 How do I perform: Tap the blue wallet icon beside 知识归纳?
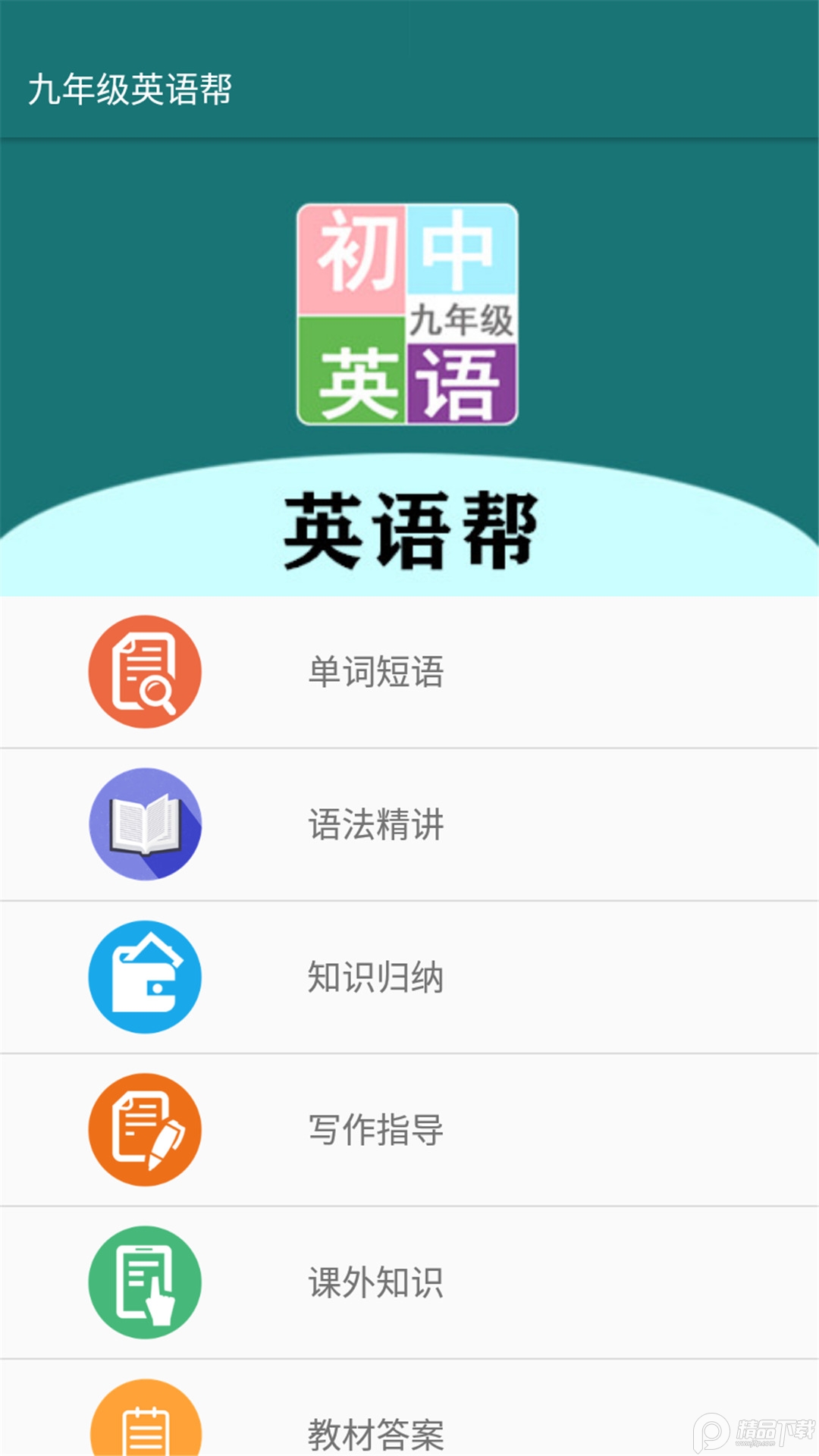coord(145,978)
